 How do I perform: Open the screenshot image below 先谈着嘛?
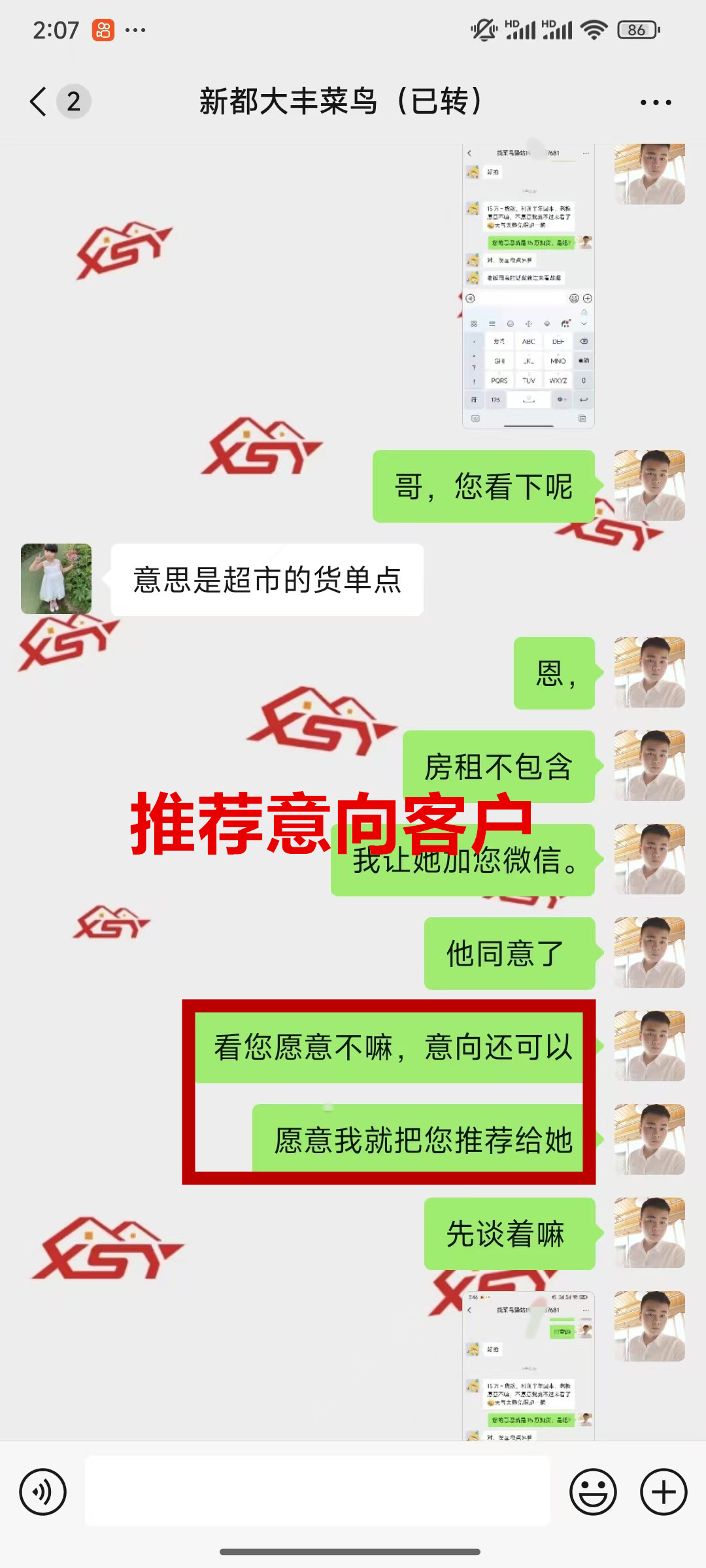(528, 1365)
